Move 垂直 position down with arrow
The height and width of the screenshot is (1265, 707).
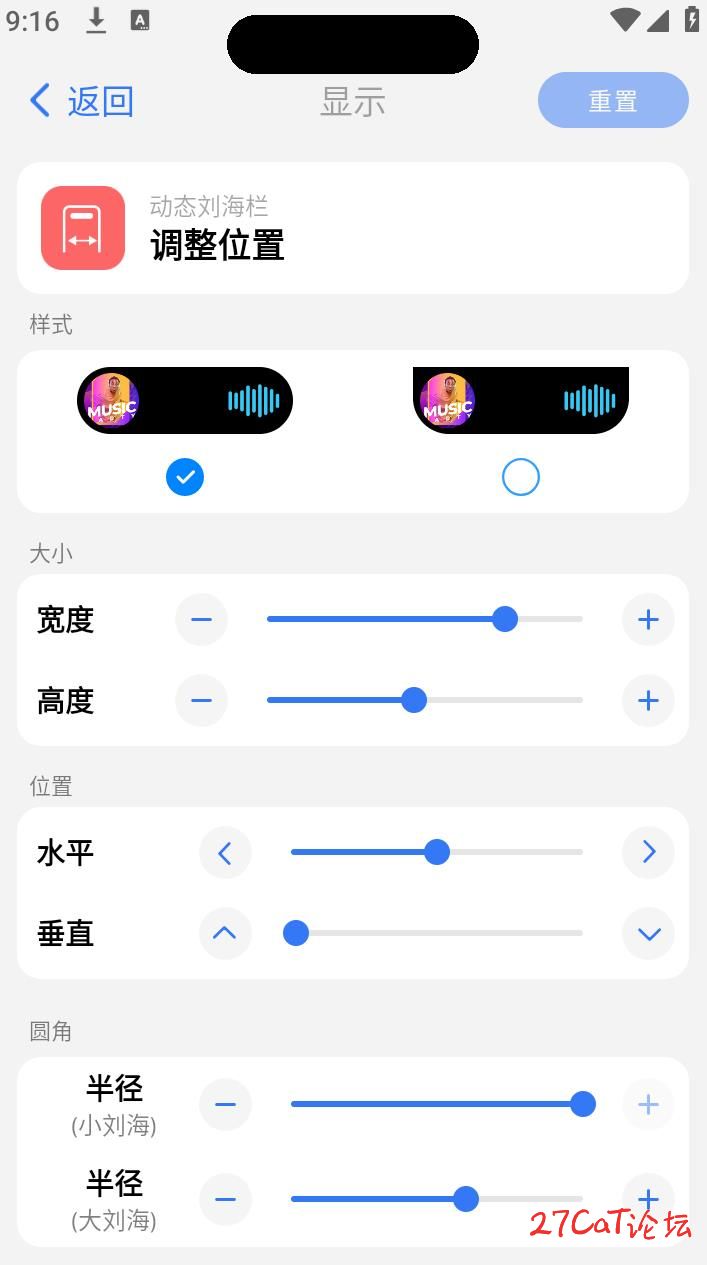click(x=648, y=934)
